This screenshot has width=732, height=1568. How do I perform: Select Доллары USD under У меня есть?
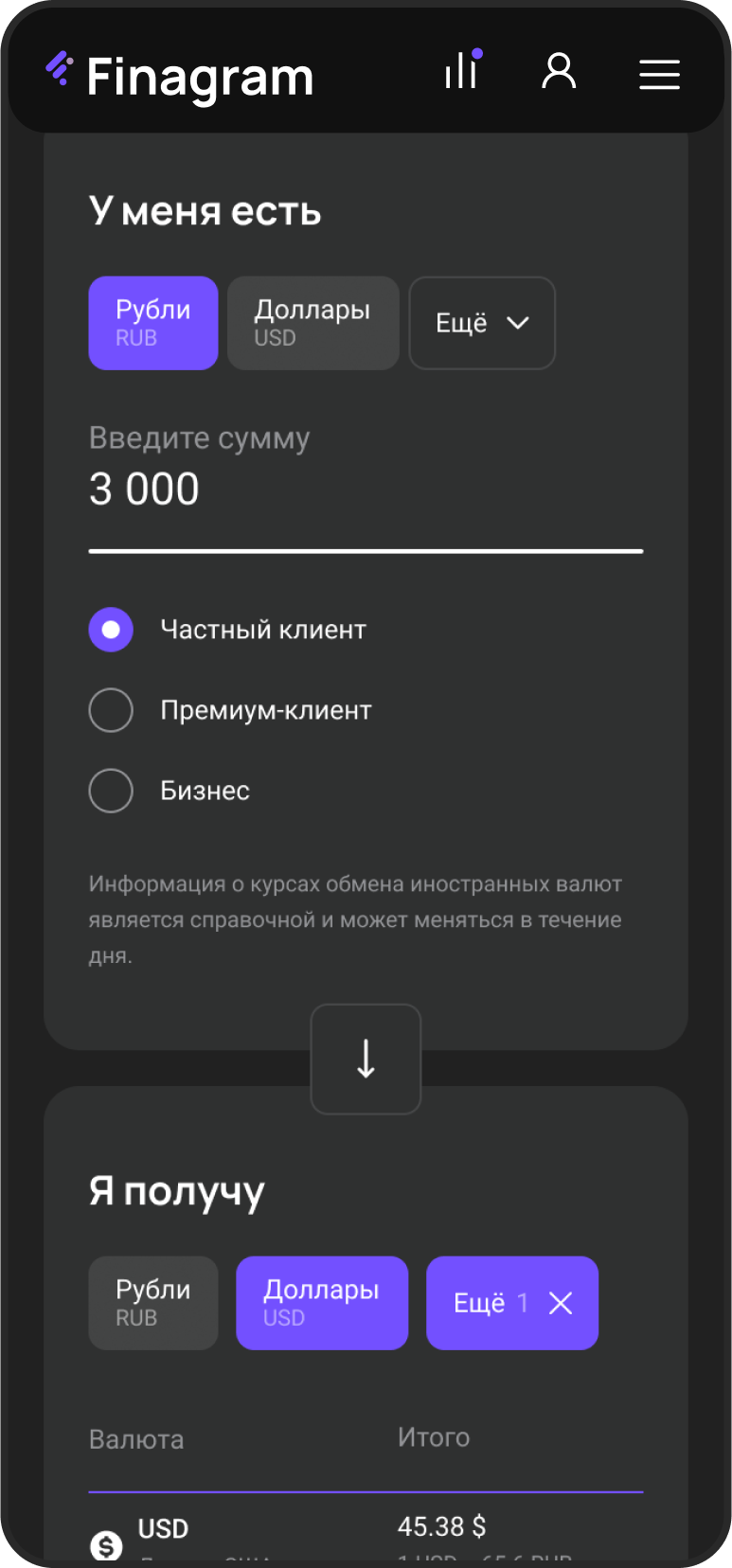point(312,323)
